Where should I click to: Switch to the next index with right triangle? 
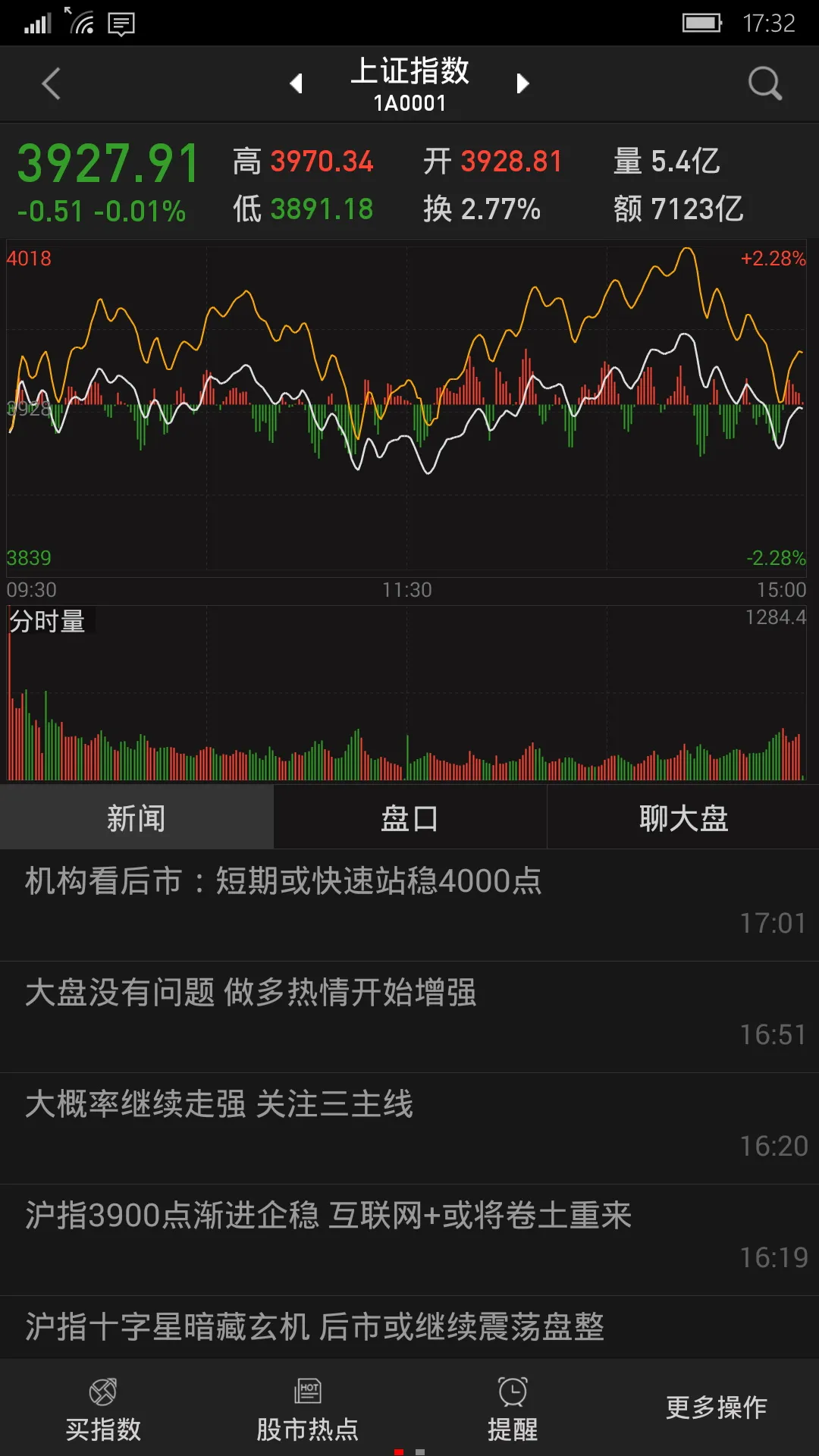pyautogui.click(x=522, y=83)
